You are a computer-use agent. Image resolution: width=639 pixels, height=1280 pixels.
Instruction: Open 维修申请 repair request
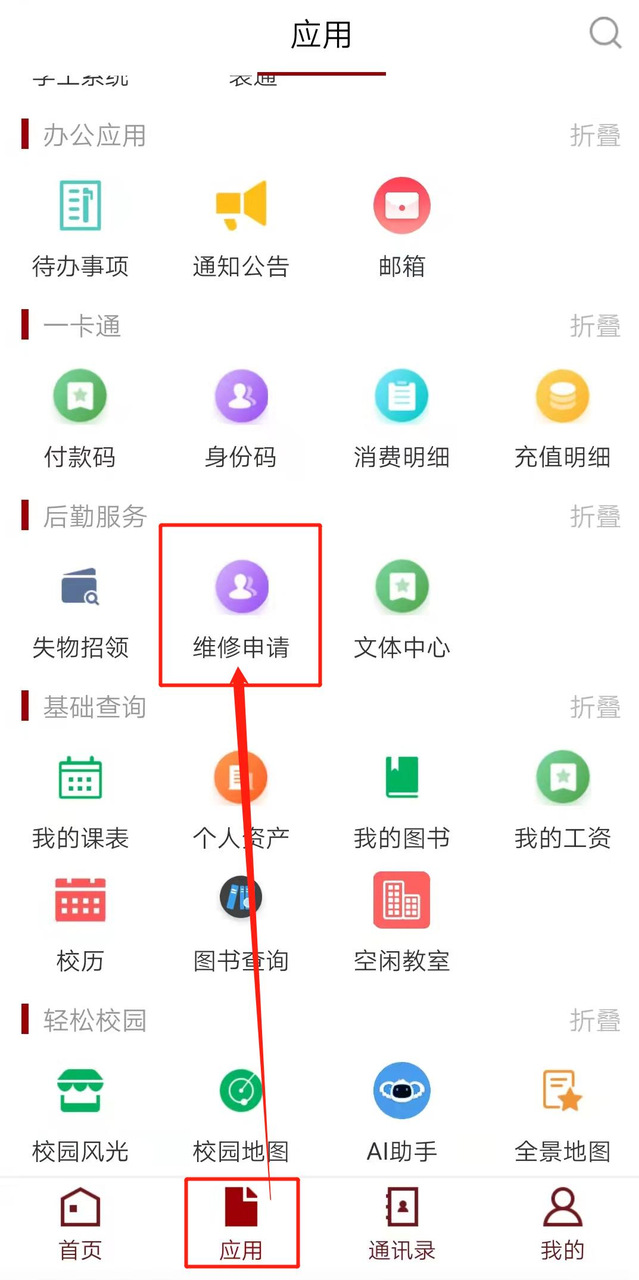(x=241, y=606)
